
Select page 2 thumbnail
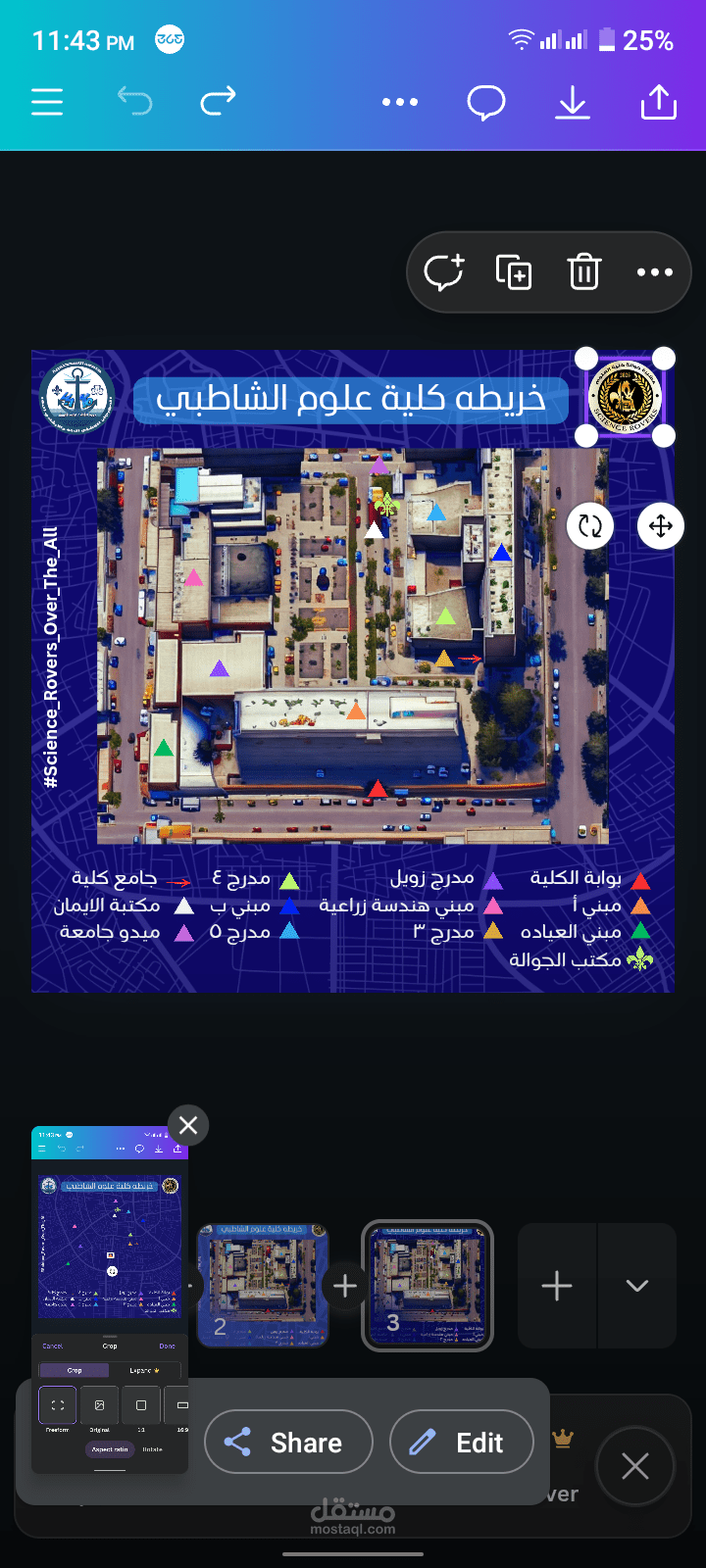[263, 1285]
